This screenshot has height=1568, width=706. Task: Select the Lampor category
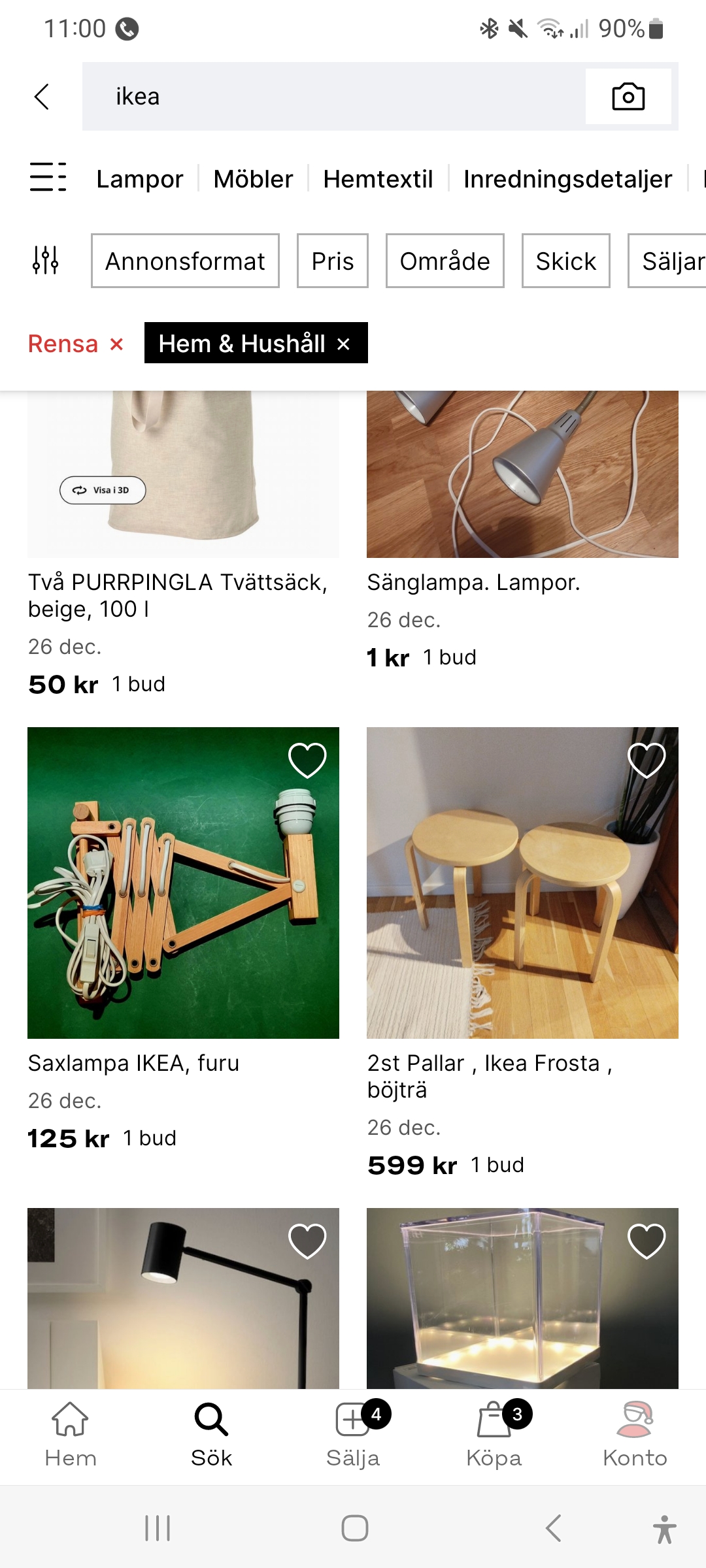[x=139, y=179]
